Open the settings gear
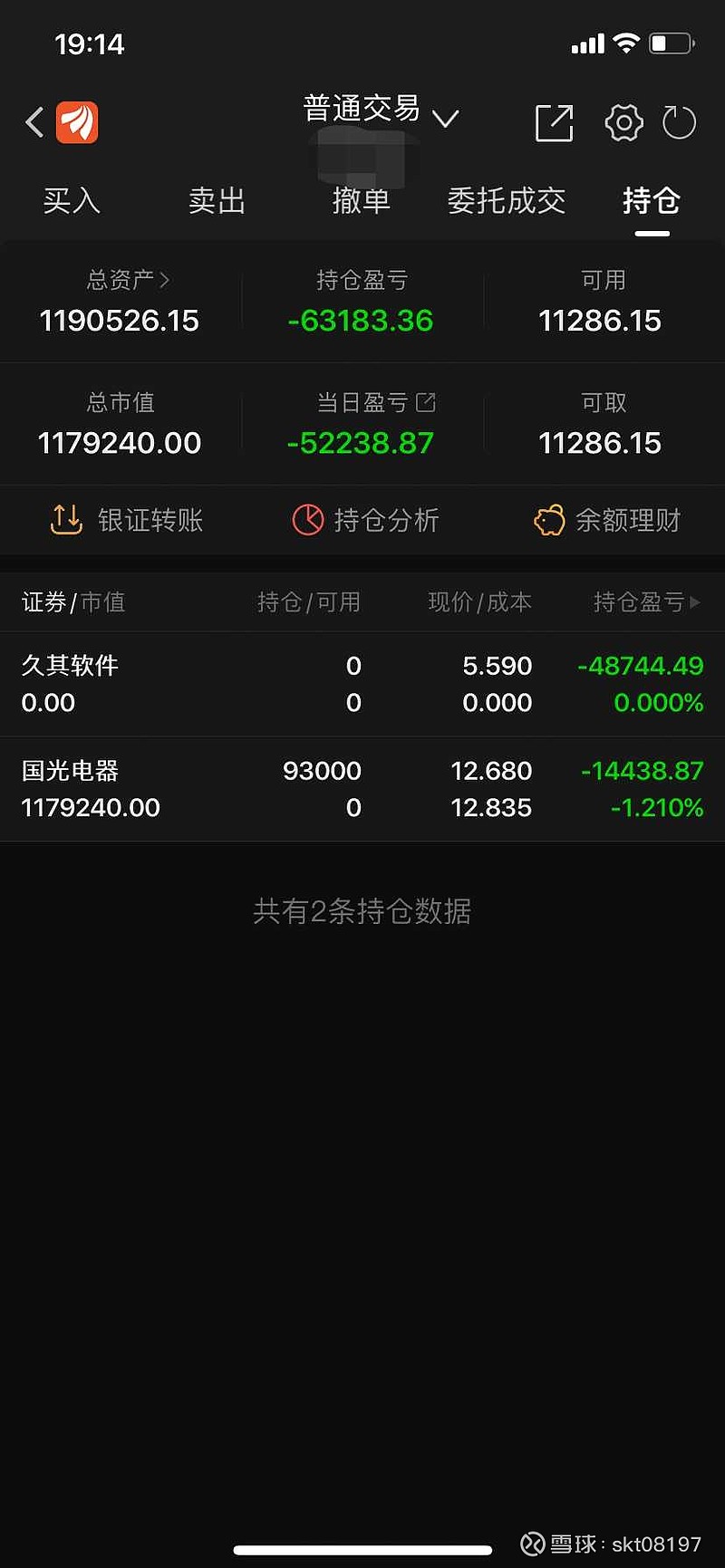Viewport: 725px width, 1568px height. [623, 123]
